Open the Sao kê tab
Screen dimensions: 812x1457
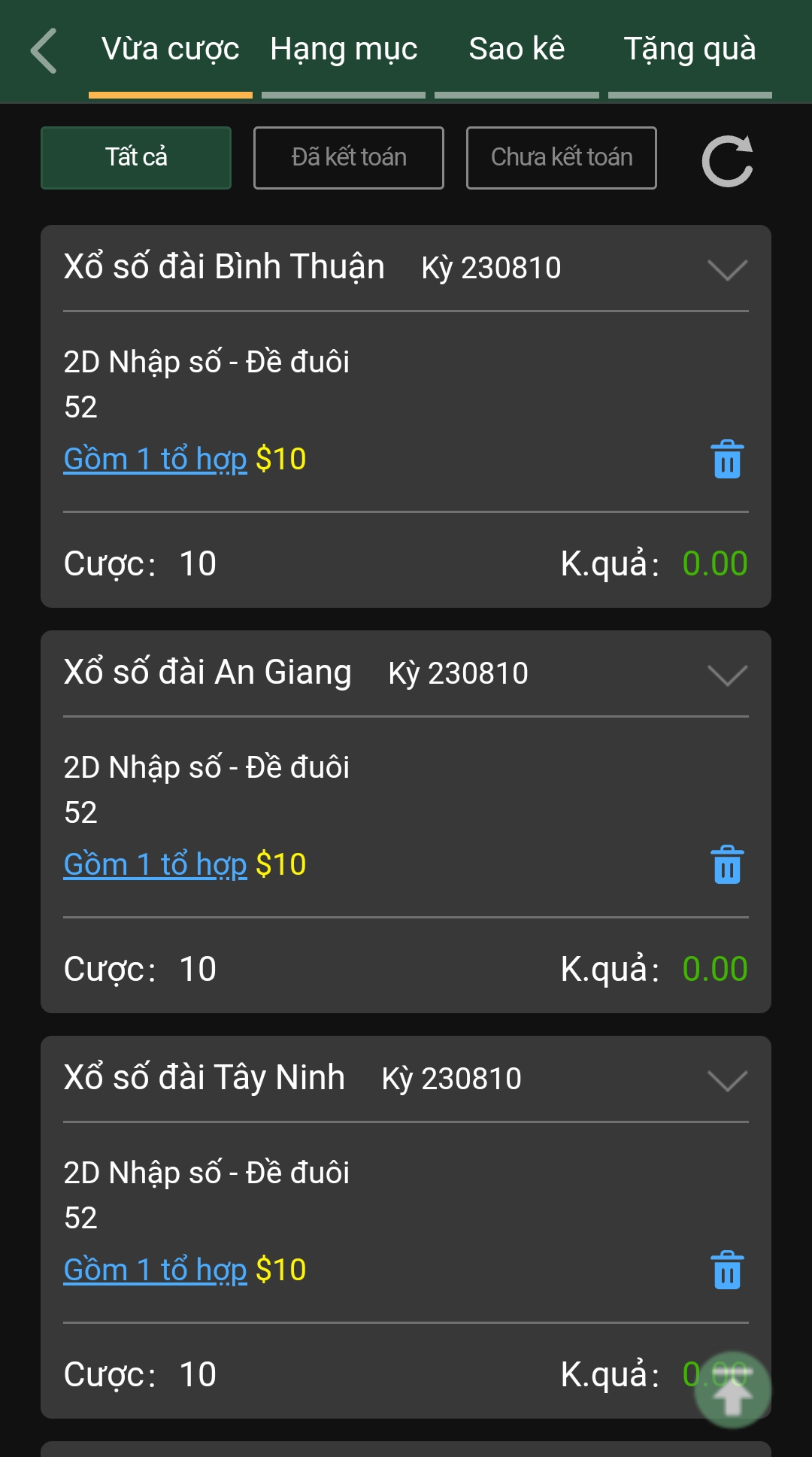(517, 50)
